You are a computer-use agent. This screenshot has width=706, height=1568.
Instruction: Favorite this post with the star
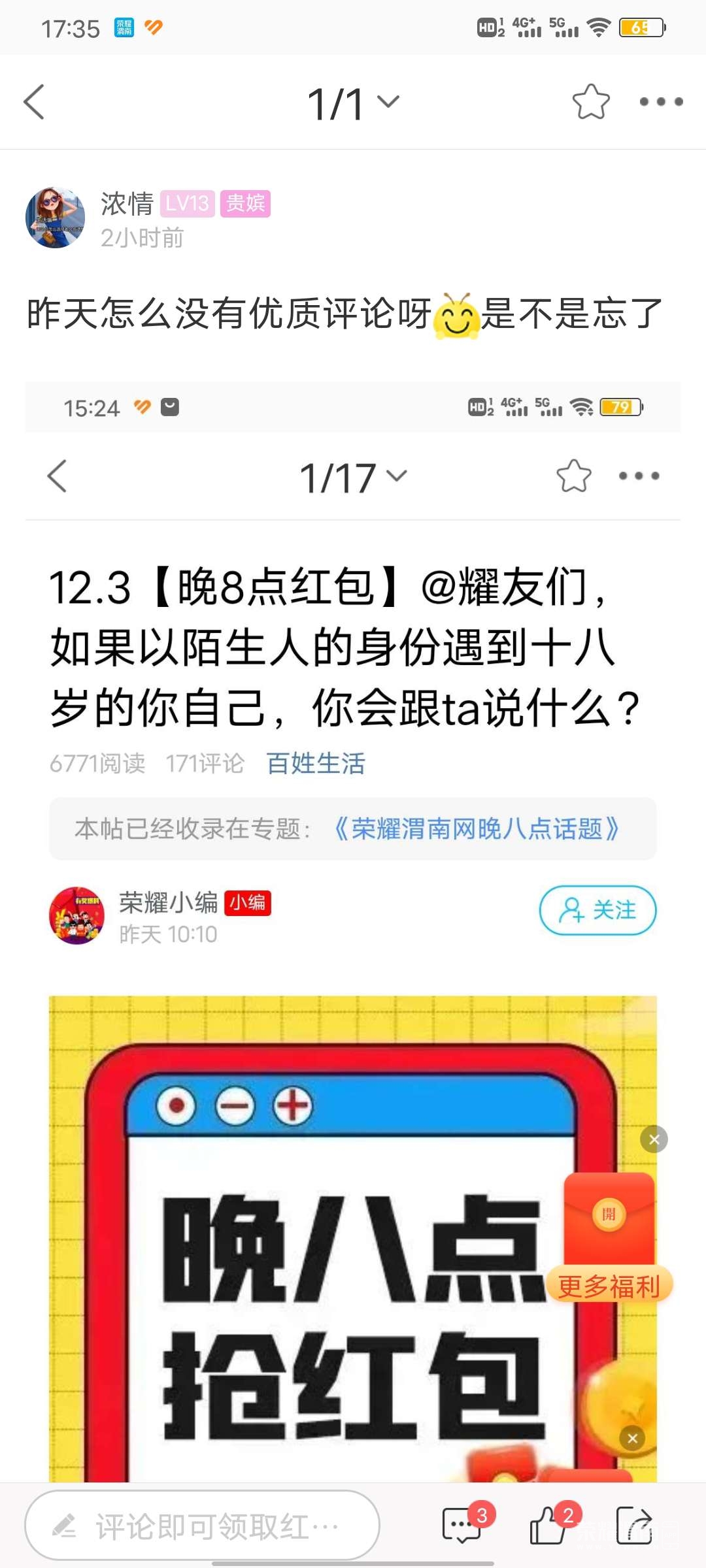tap(590, 102)
